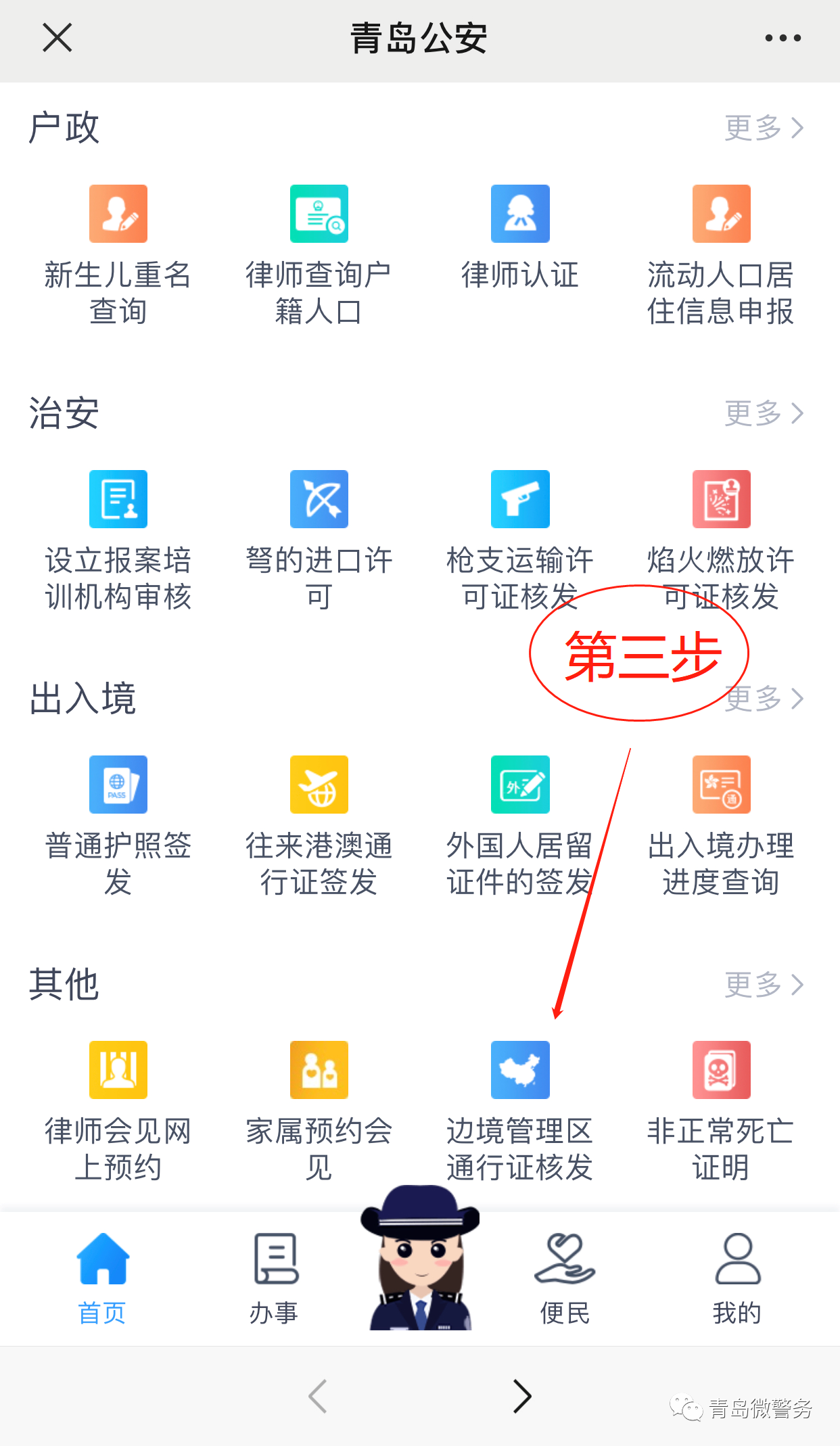The width and height of the screenshot is (840, 1446).
Task: Switch to the 我的 tab
Action: tap(737, 1278)
